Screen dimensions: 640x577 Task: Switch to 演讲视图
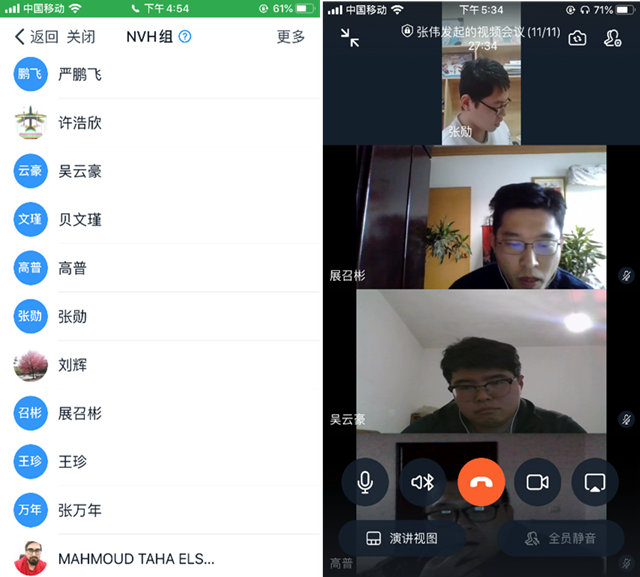402,538
